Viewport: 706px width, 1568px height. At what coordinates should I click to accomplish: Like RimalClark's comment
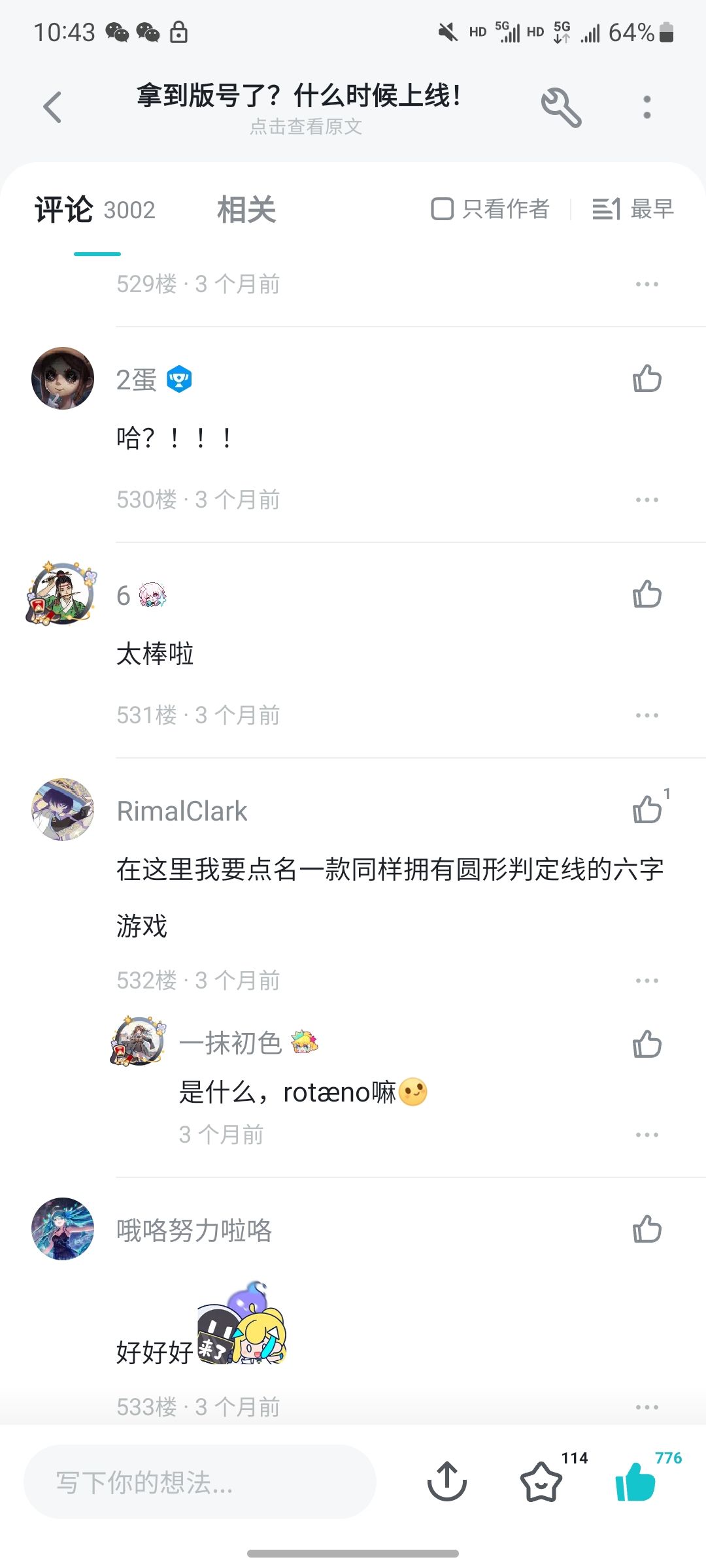click(647, 810)
